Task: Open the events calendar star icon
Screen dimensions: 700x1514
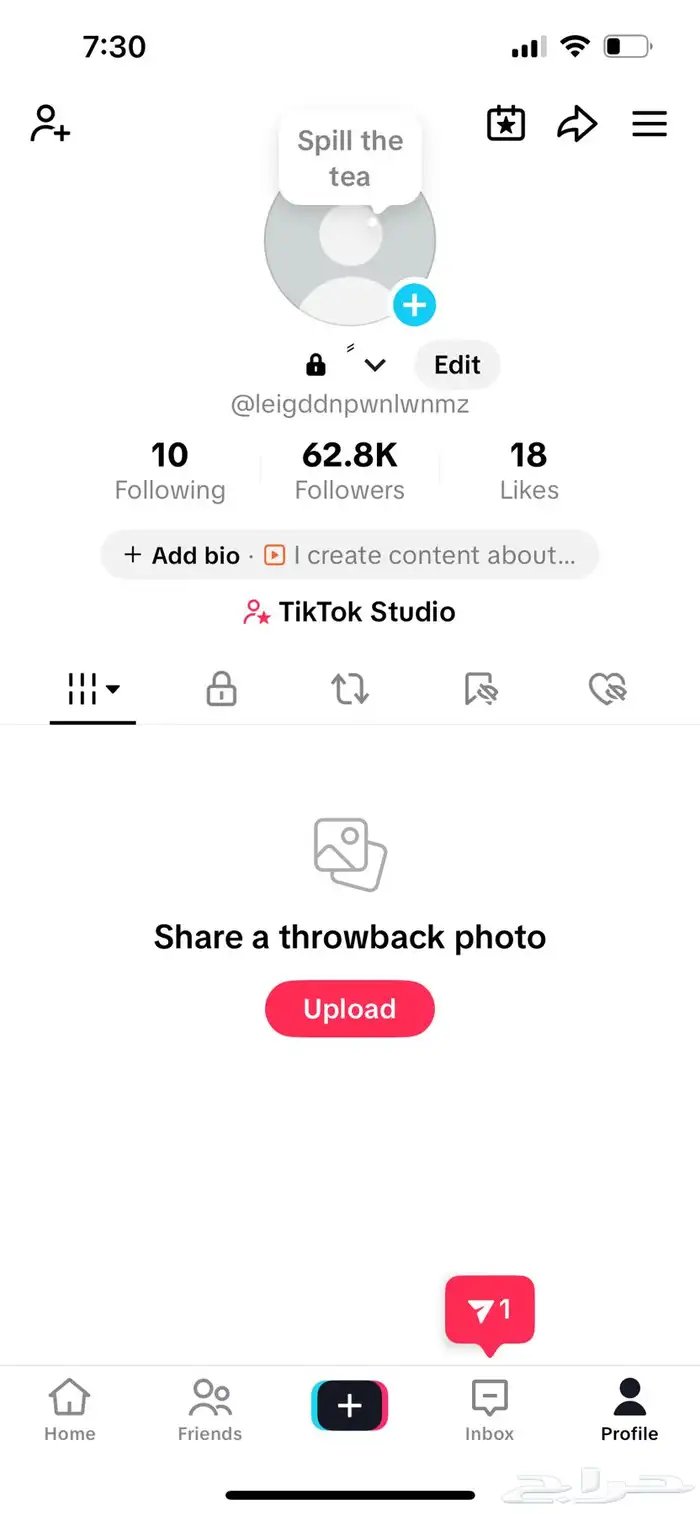Action: click(x=506, y=124)
